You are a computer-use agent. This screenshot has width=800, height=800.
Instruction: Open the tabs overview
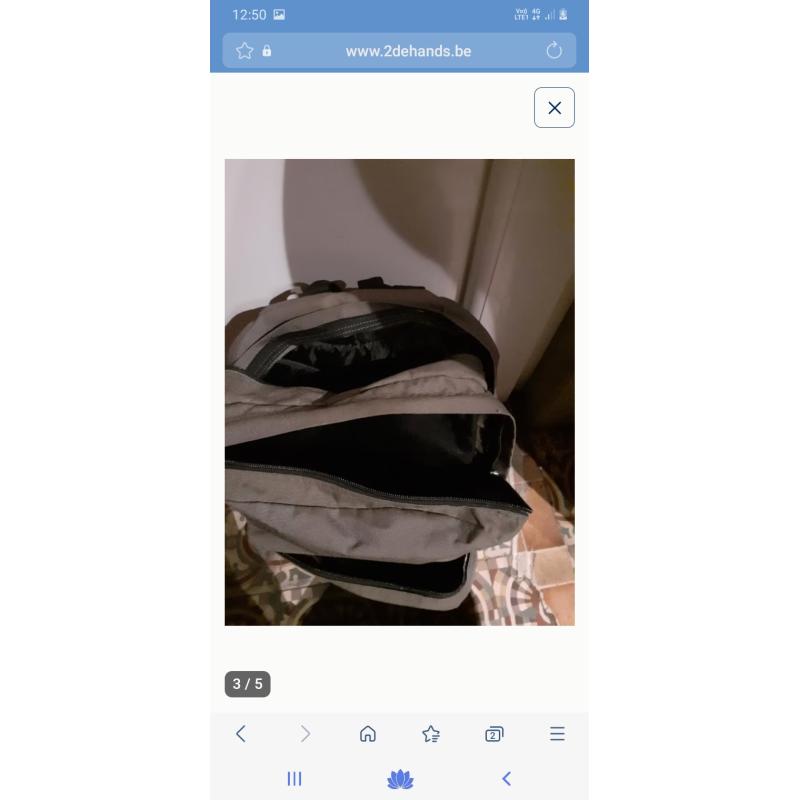pyautogui.click(x=494, y=734)
